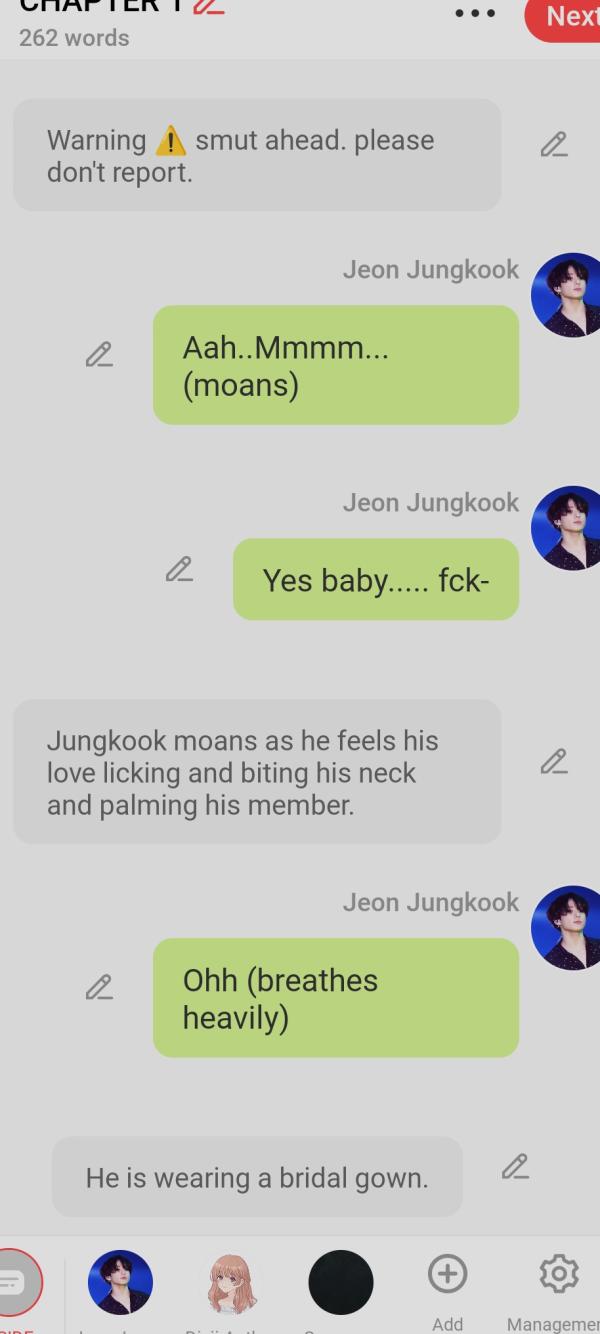Choose the Jungkook character avatar in bottom bar
600x1334 pixels.
pyautogui.click(x=120, y=1282)
